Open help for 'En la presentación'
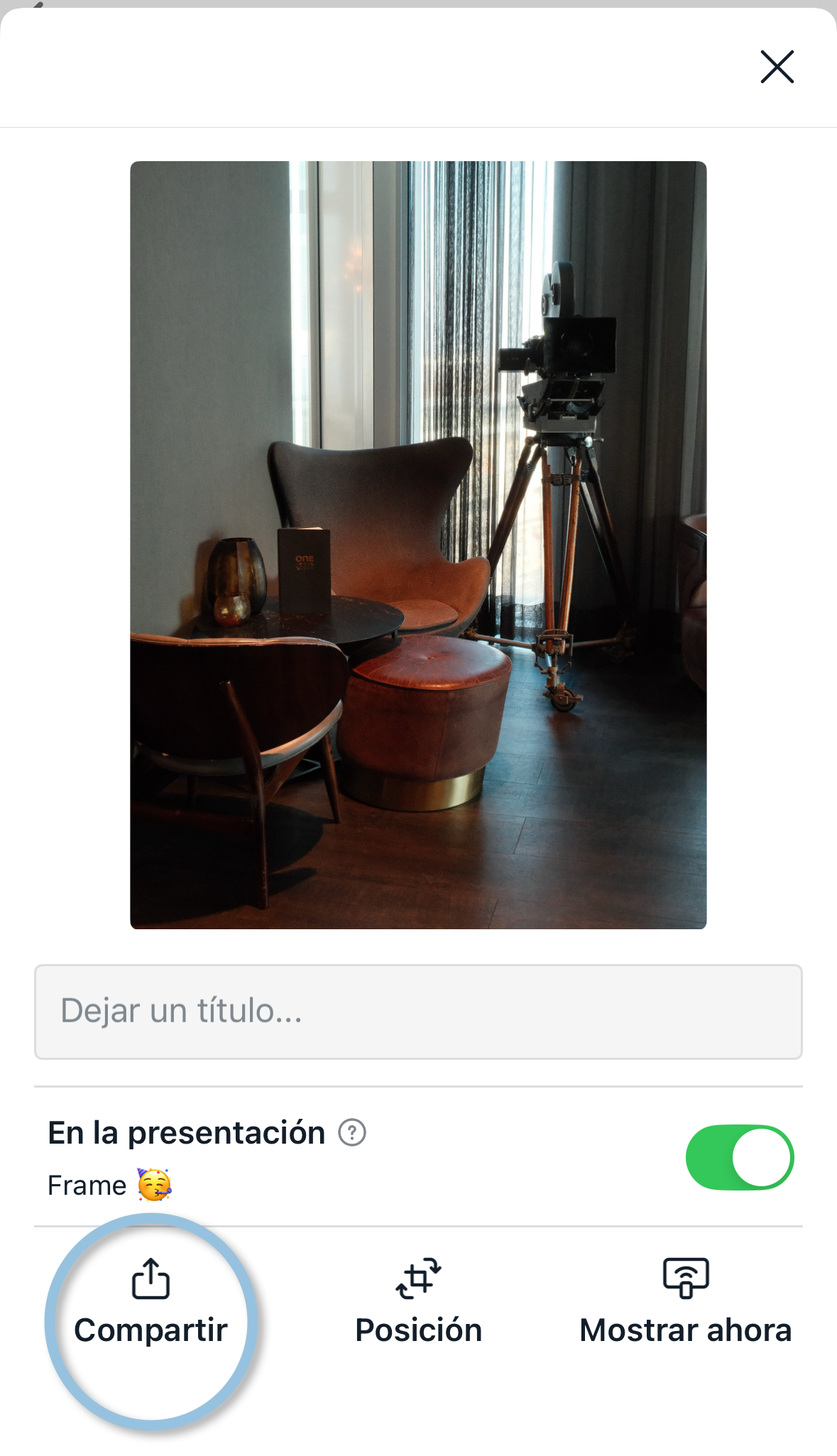Image resolution: width=837 pixels, height=1456 pixels. point(352,1132)
